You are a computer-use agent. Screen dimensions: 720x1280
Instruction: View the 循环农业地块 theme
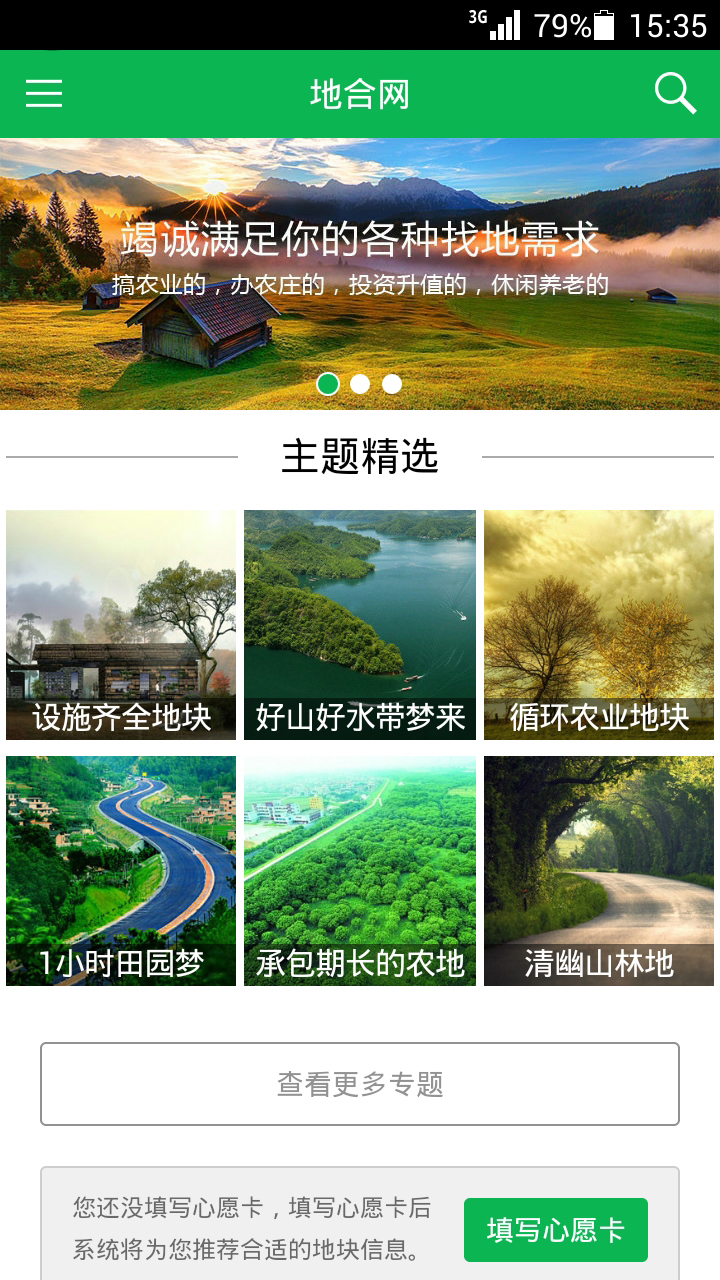click(x=599, y=625)
